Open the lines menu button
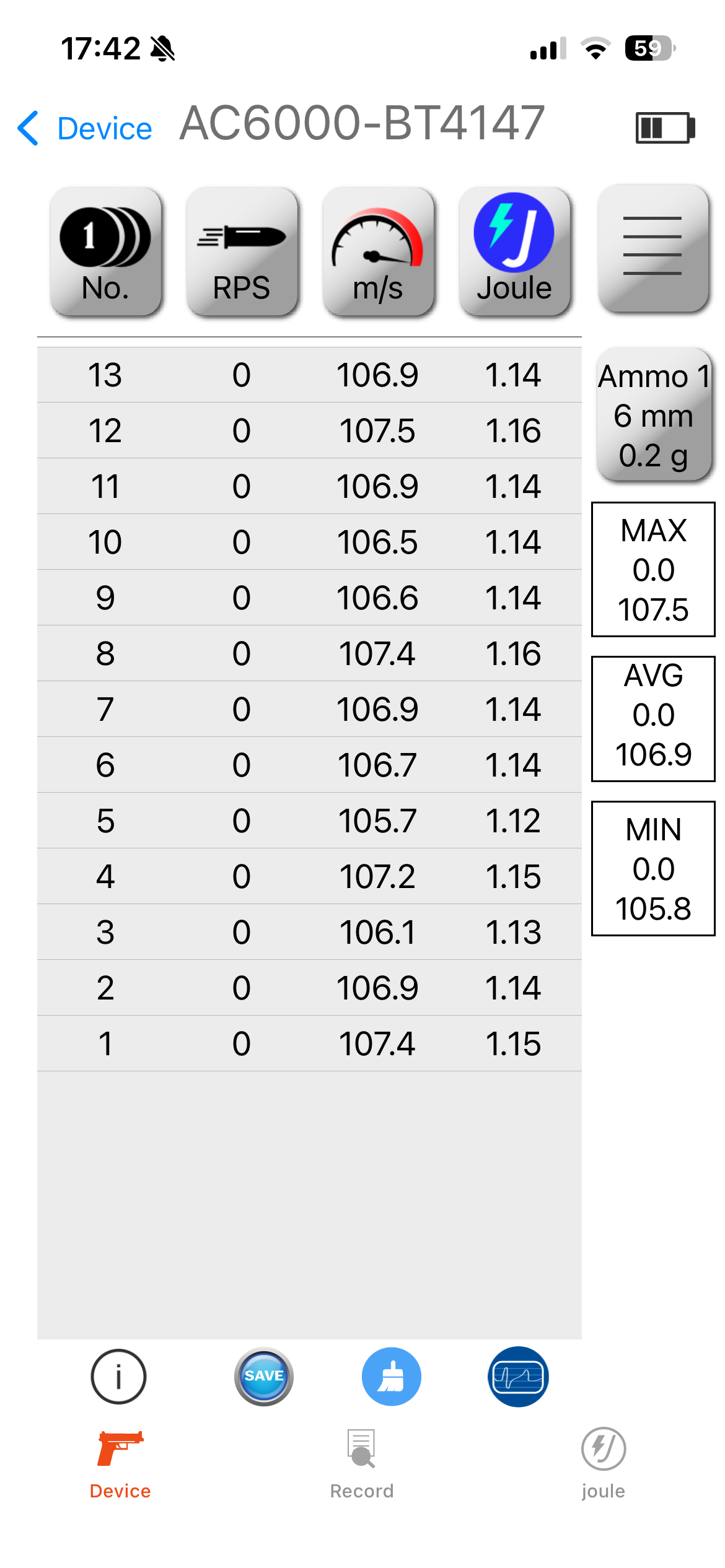The height and width of the screenshot is (1568, 725). click(x=652, y=248)
